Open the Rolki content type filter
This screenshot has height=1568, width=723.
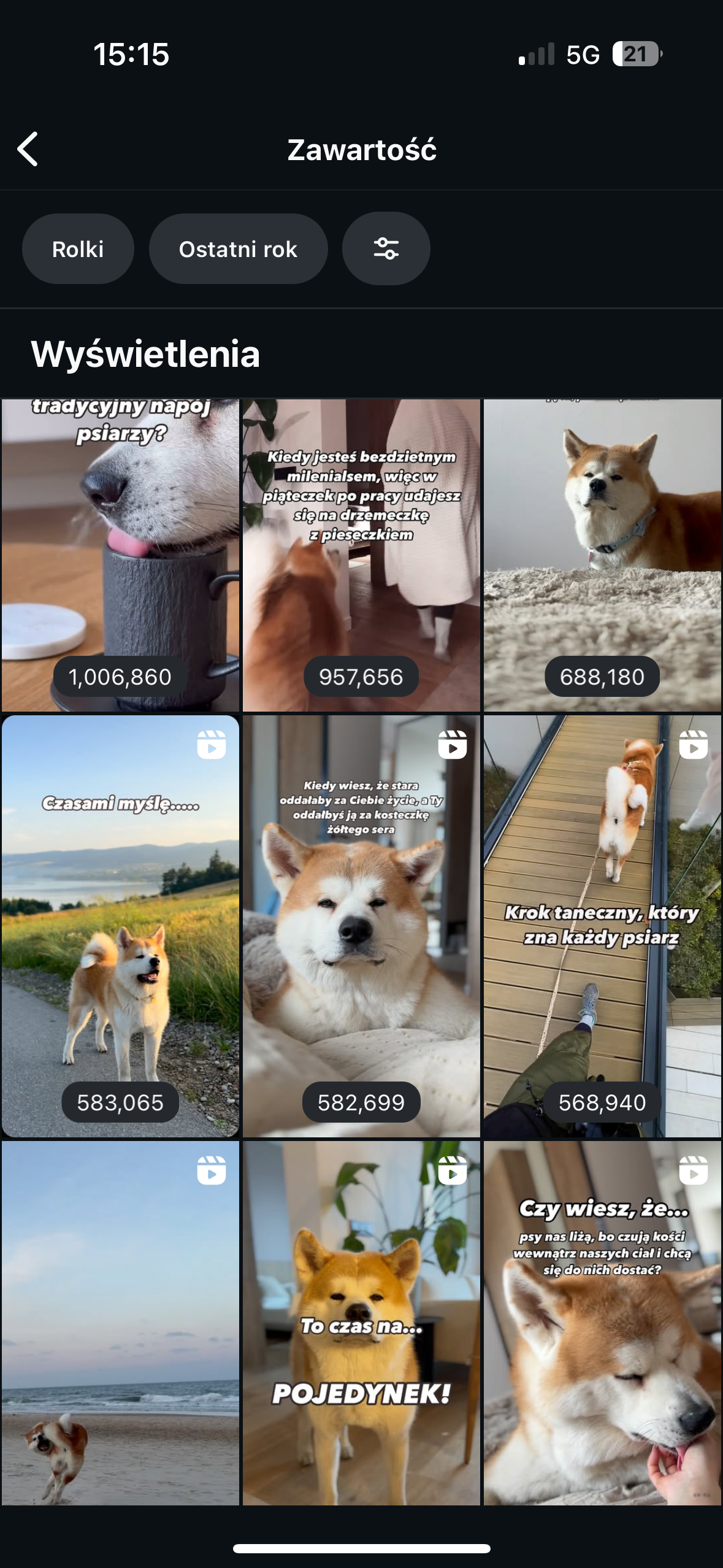[78, 249]
